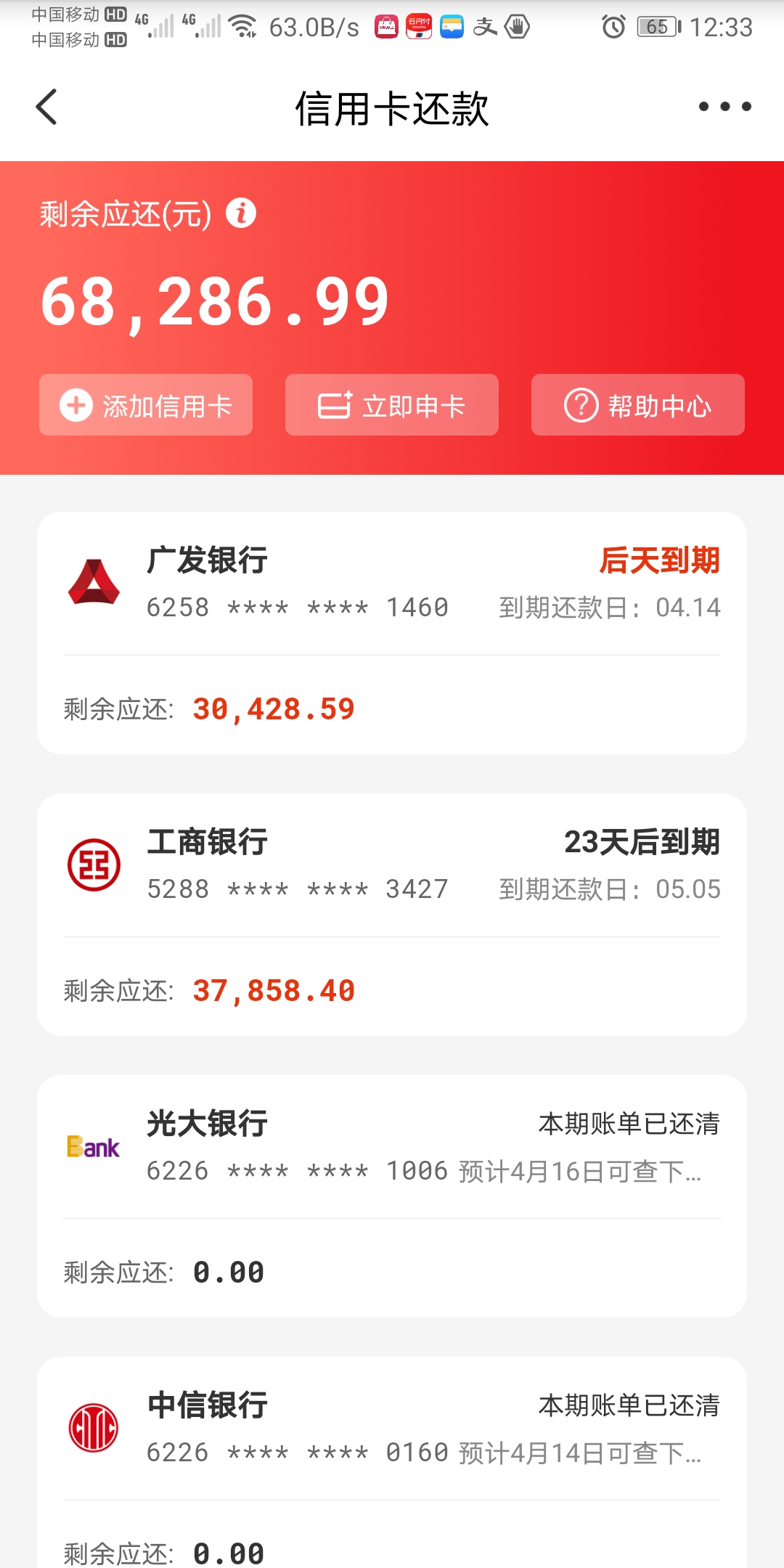Select the 工商银行 card ending 3427
Image resolution: width=784 pixels, height=1568 pixels.
coord(392,915)
